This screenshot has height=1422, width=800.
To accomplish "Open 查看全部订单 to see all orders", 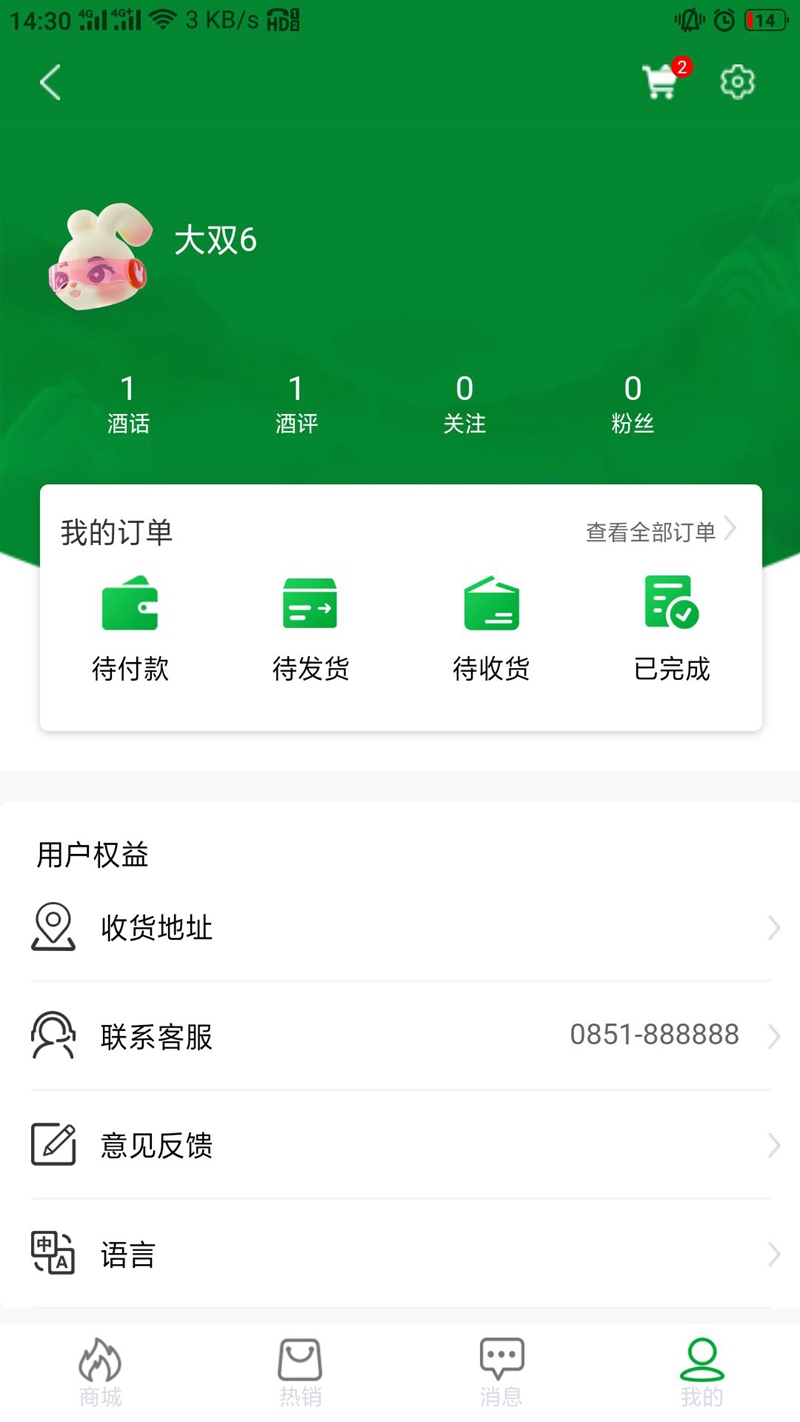I will tap(660, 531).
